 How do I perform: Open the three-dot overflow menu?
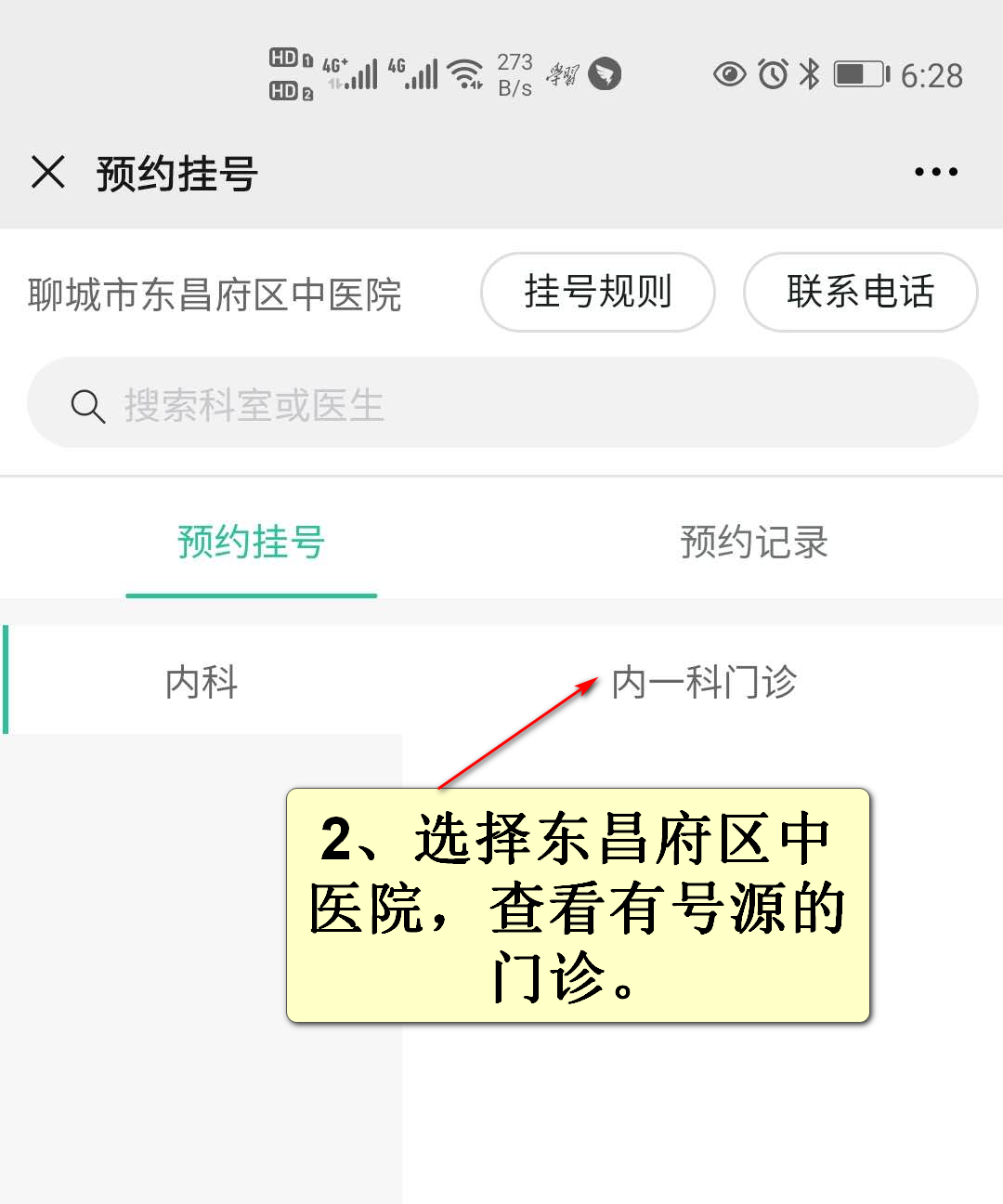coord(935,172)
